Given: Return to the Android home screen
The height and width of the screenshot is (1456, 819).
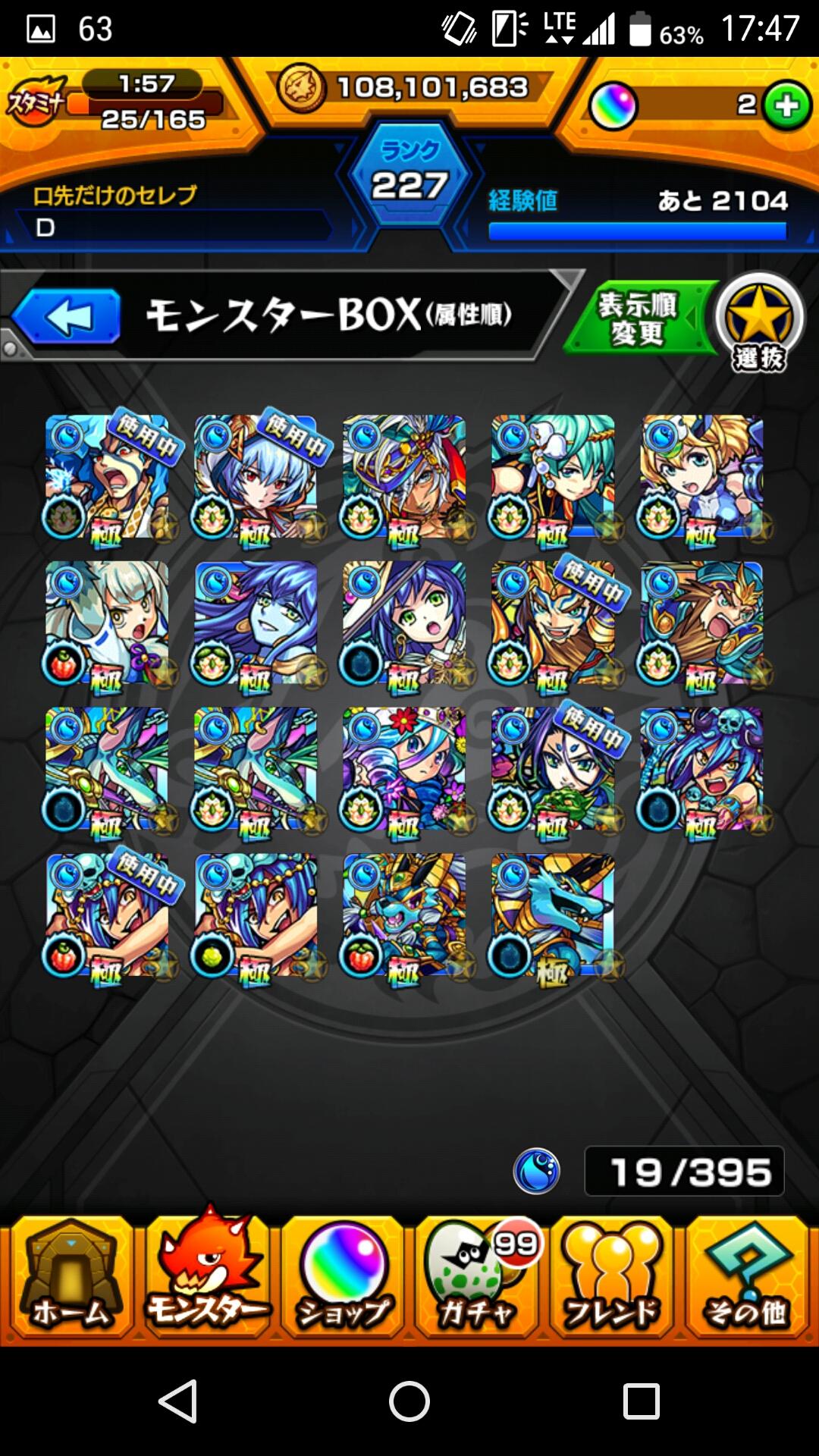Looking at the screenshot, I should [x=409, y=1400].
